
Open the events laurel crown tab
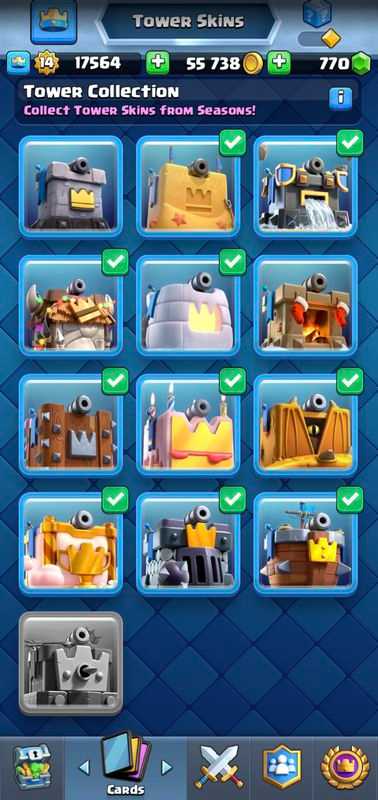[x=345, y=767]
